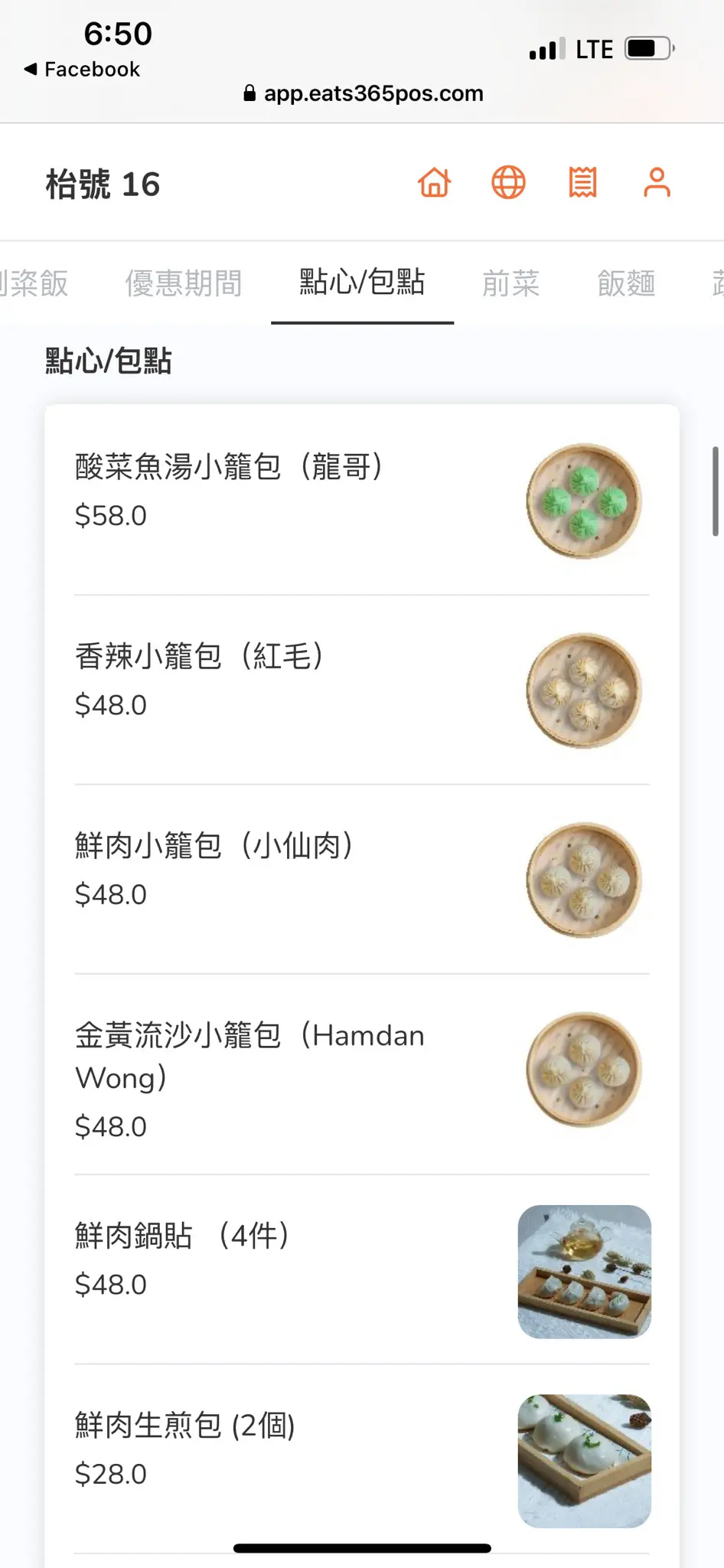The height and width of the screenshot is (1568, 724).
Task: Select the 點心/包點 tab
Action: click(362, 282)
